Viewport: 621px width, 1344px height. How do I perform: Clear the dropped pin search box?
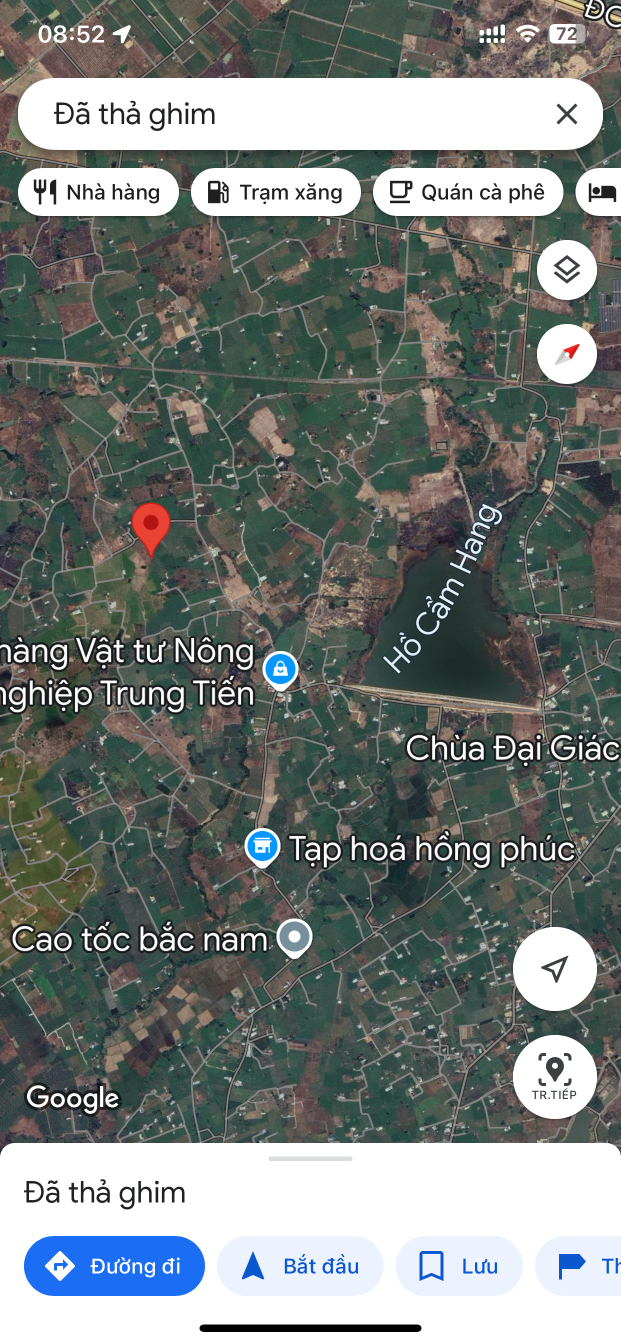point(566,114)
